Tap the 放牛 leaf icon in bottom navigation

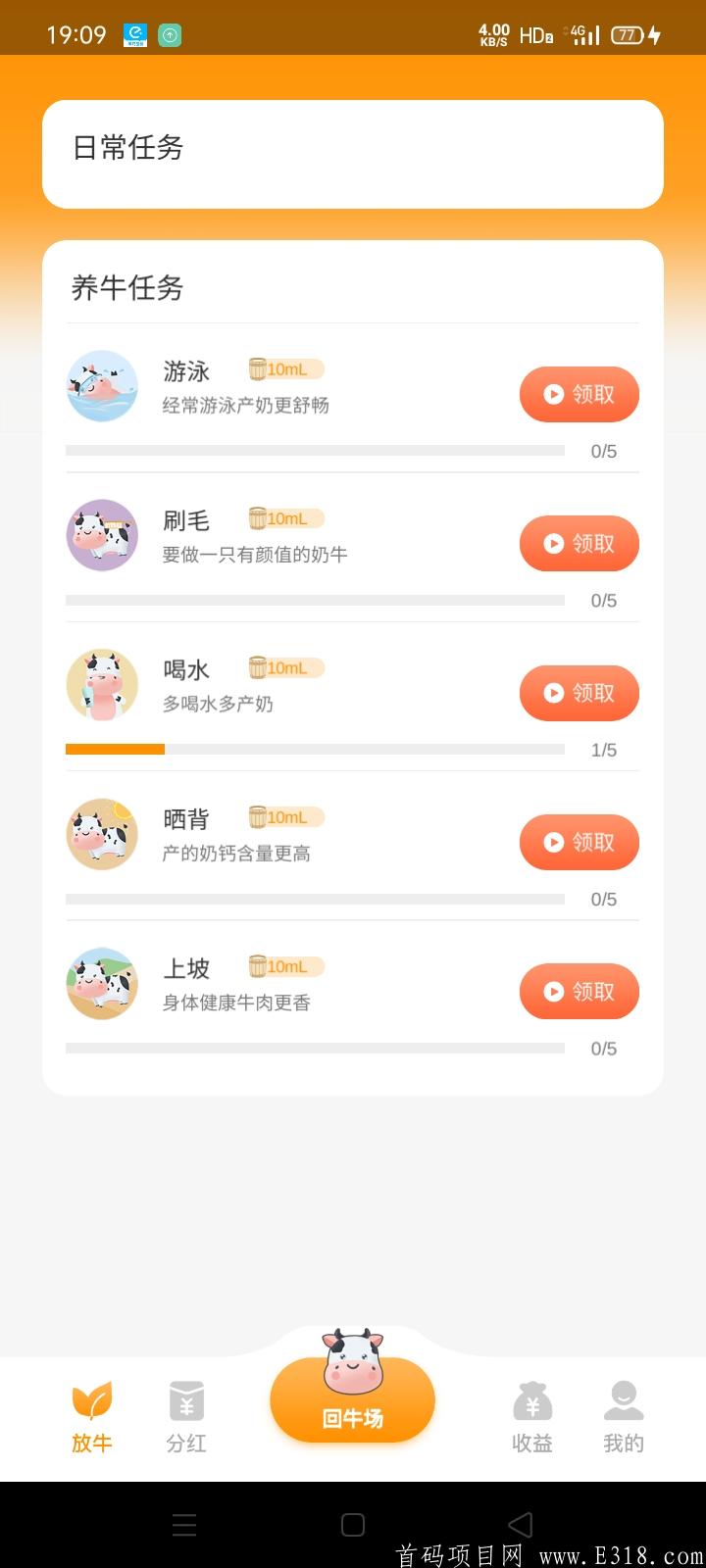(x=91, y=1403)
